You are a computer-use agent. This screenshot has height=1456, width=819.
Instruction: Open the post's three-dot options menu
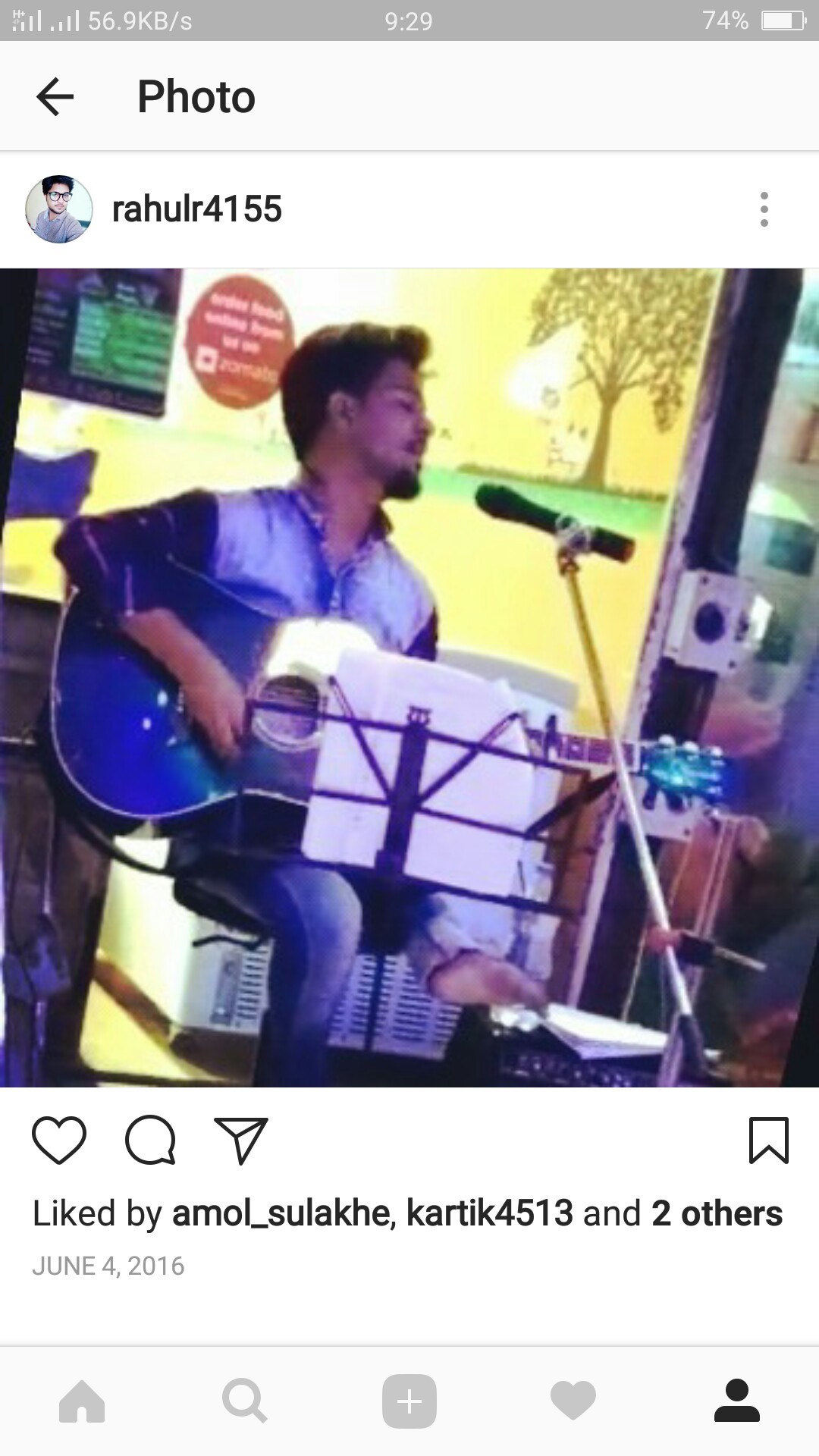point(764,209)
